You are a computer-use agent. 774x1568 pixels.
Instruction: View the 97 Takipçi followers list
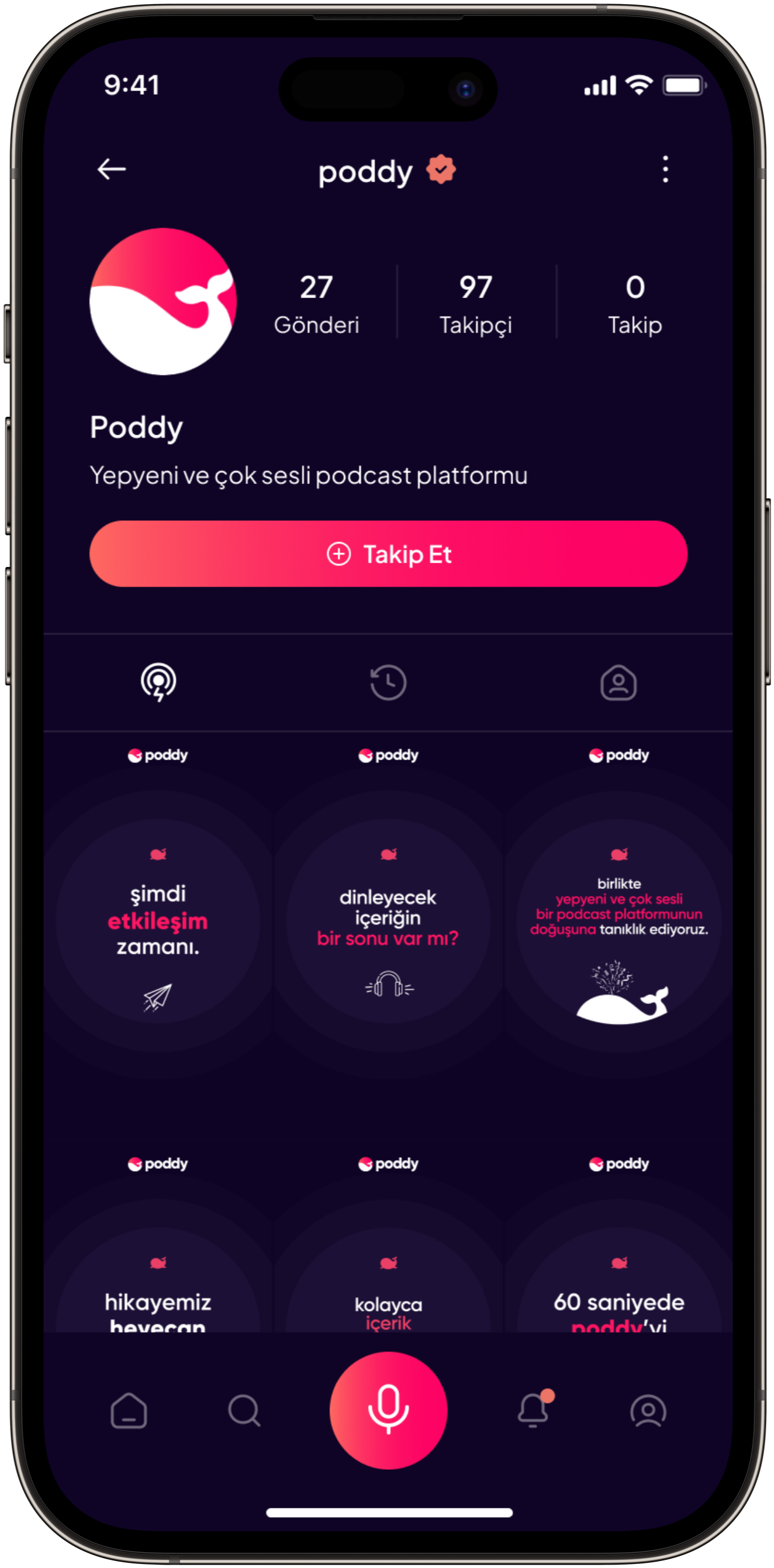point(476,303)
